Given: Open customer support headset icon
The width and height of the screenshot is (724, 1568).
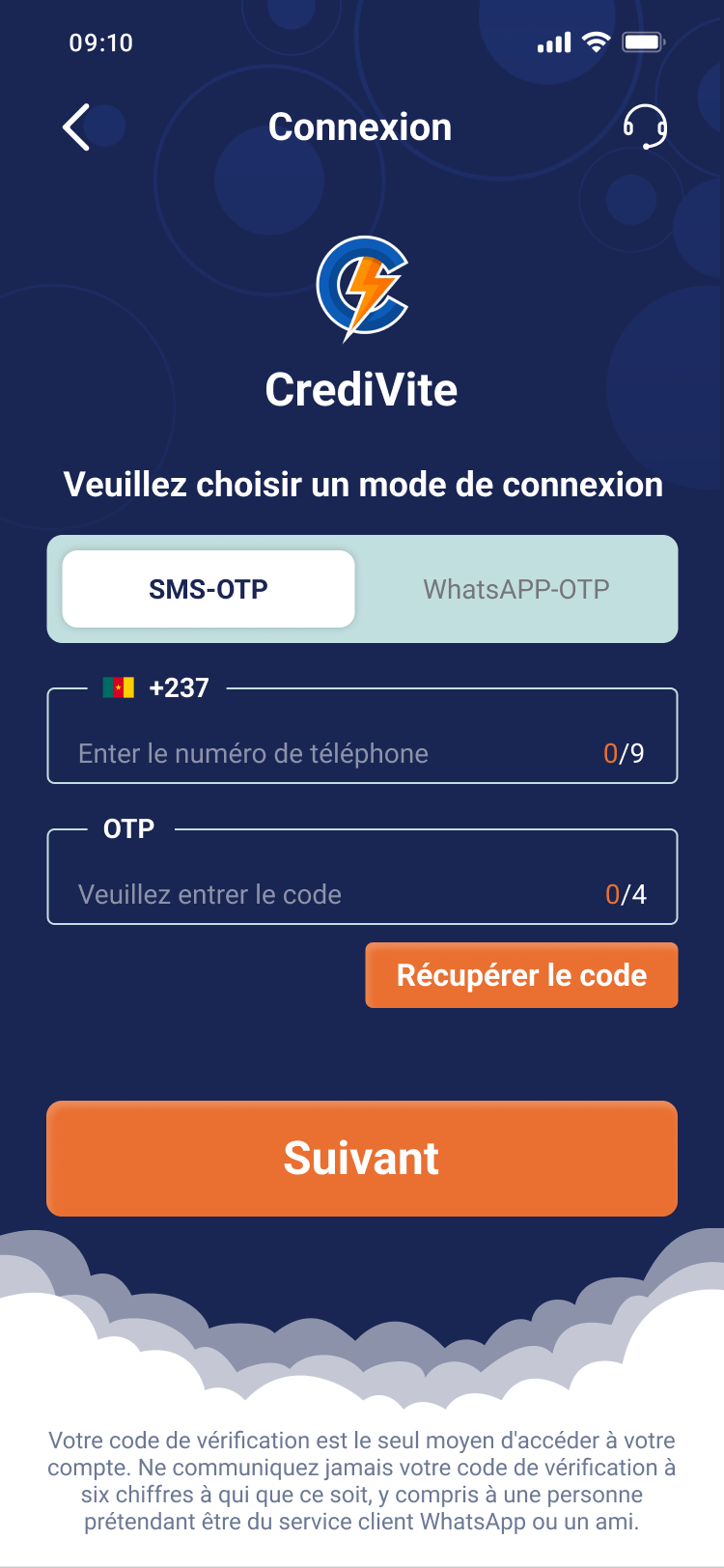Looking at the screenshot, I should [x=645, y=126].
